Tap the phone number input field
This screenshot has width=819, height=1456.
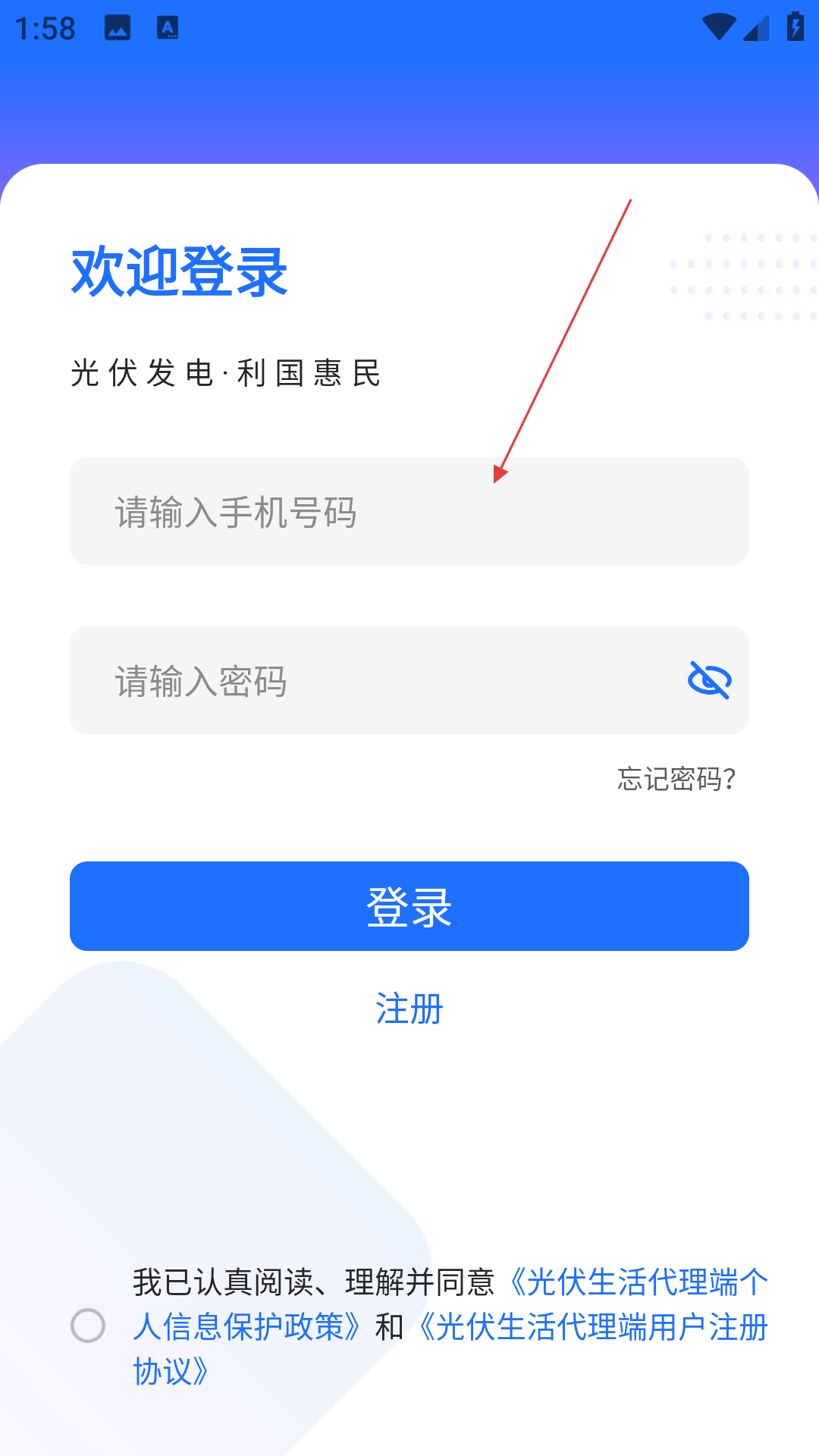pyautogui.click(x=409, y=511)
